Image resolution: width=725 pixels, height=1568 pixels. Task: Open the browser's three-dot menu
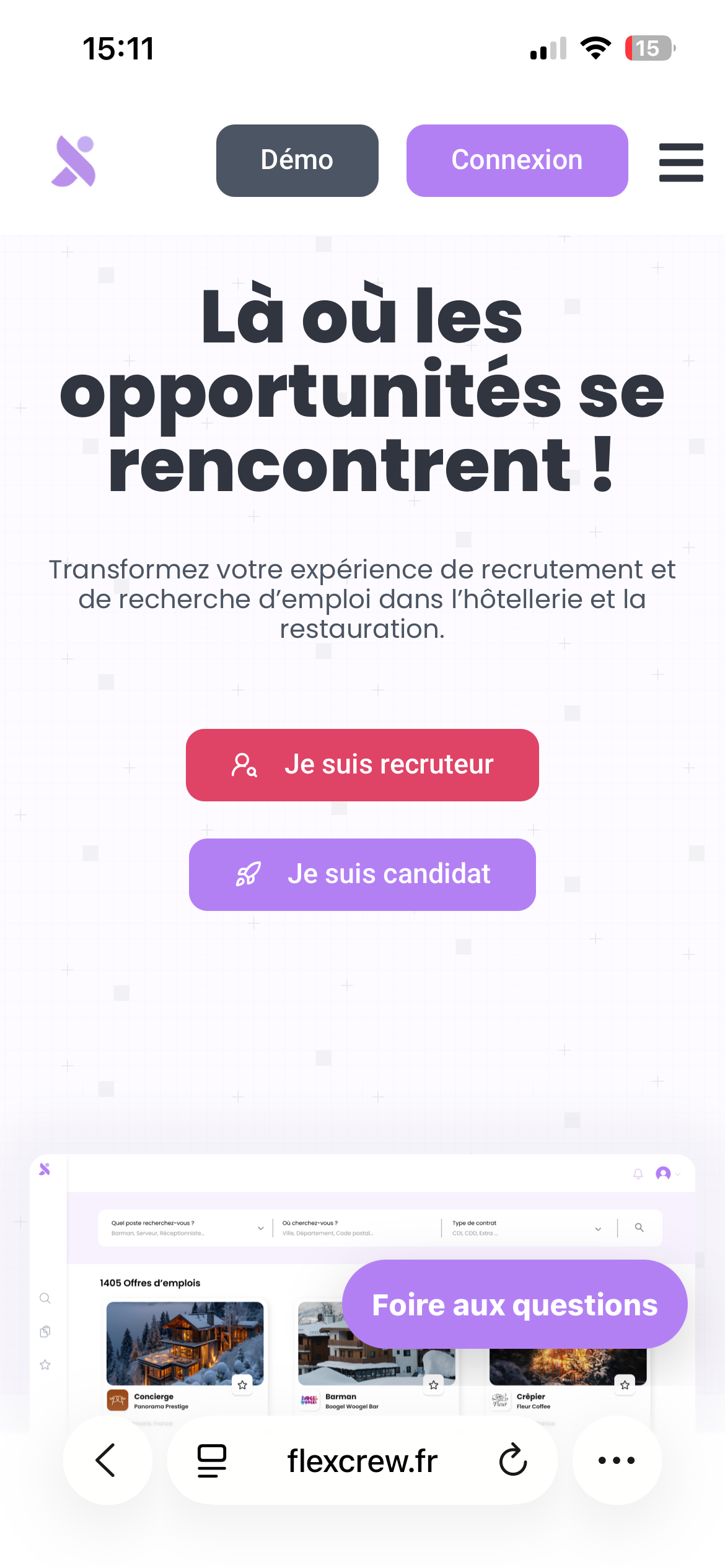[617, 1460]
